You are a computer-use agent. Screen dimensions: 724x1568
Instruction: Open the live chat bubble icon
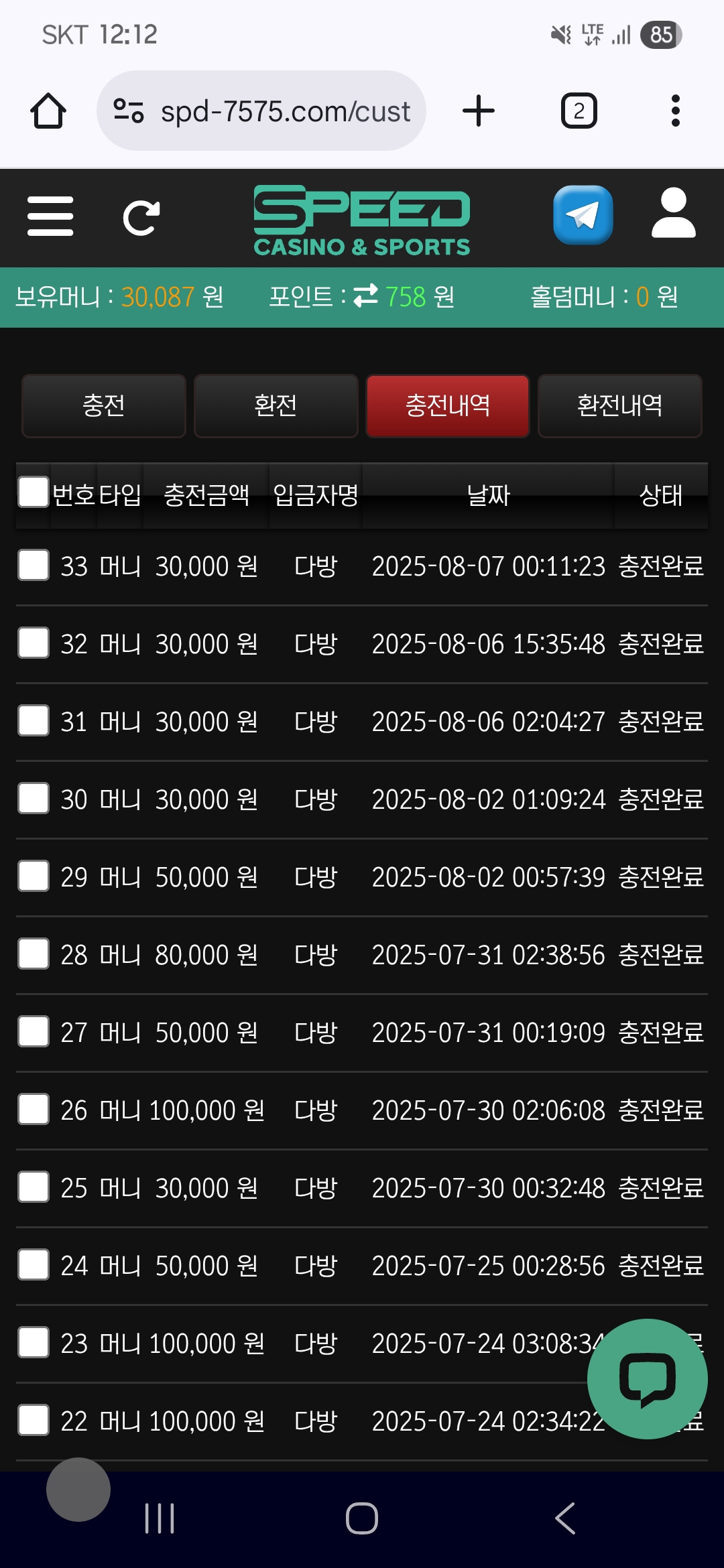coord(648,1378)
